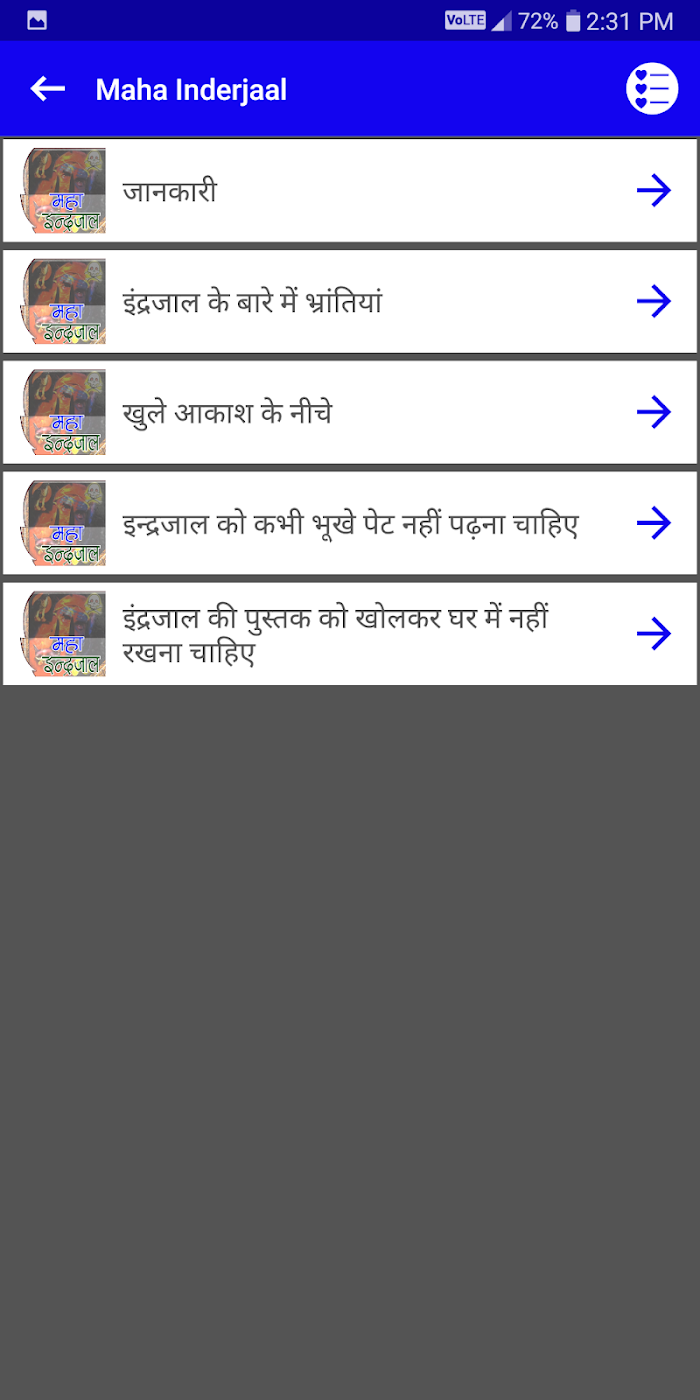This screenshot has width=700, height=1400.
Task: Open the जानकारी chapter
Action: [350, 191]
